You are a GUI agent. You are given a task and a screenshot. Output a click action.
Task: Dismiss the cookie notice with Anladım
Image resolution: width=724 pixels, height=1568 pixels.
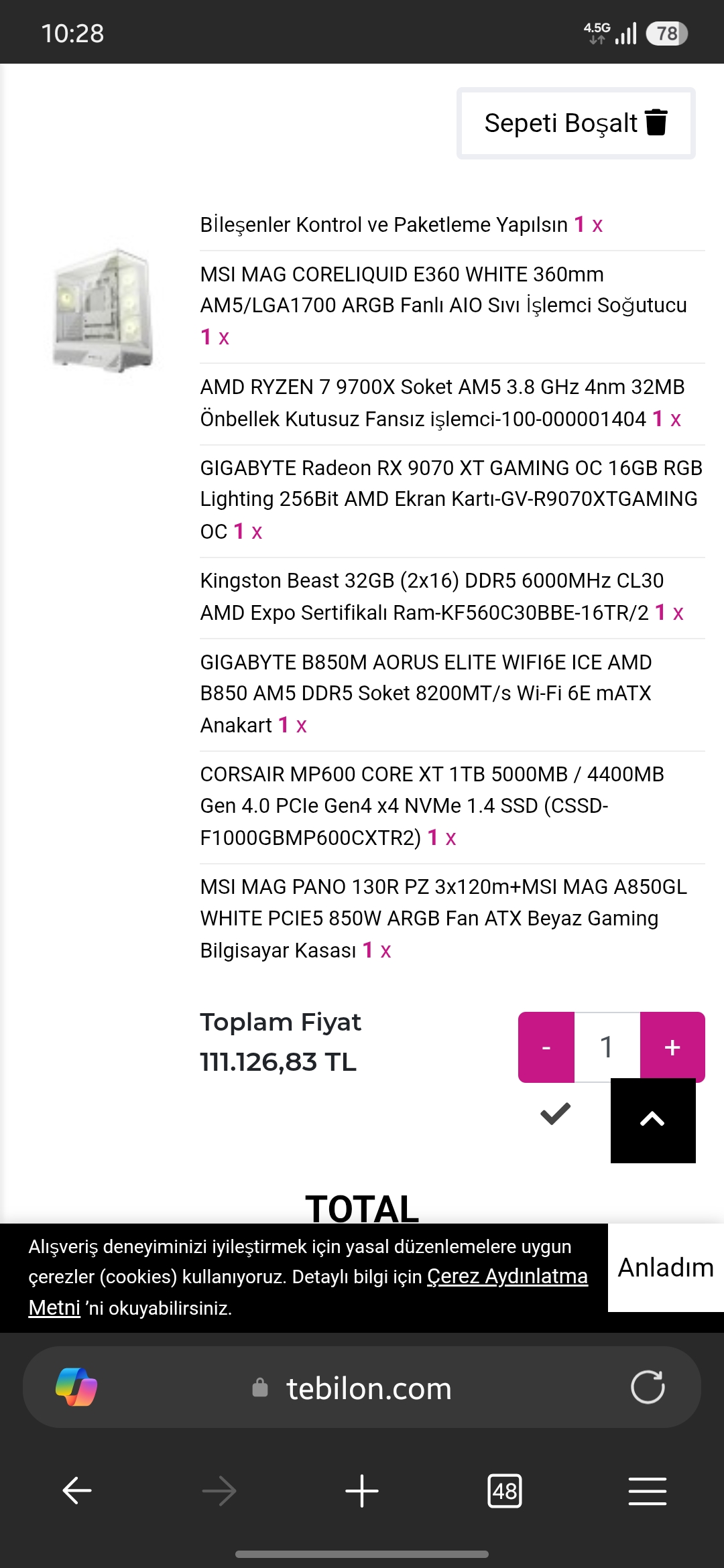(x=666, y=1267)
